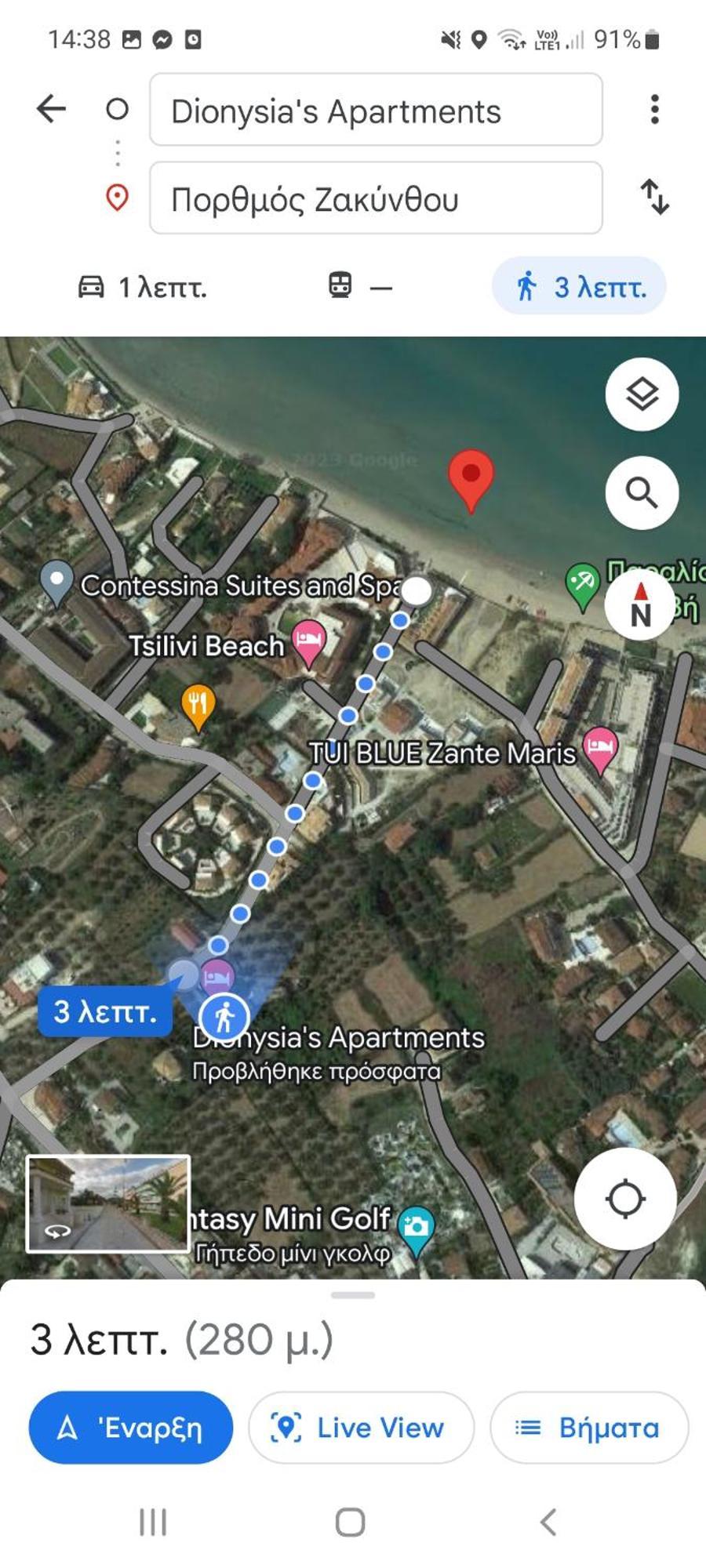Go back with the top arrow
706x1568 pixels.
coord(51,109)
